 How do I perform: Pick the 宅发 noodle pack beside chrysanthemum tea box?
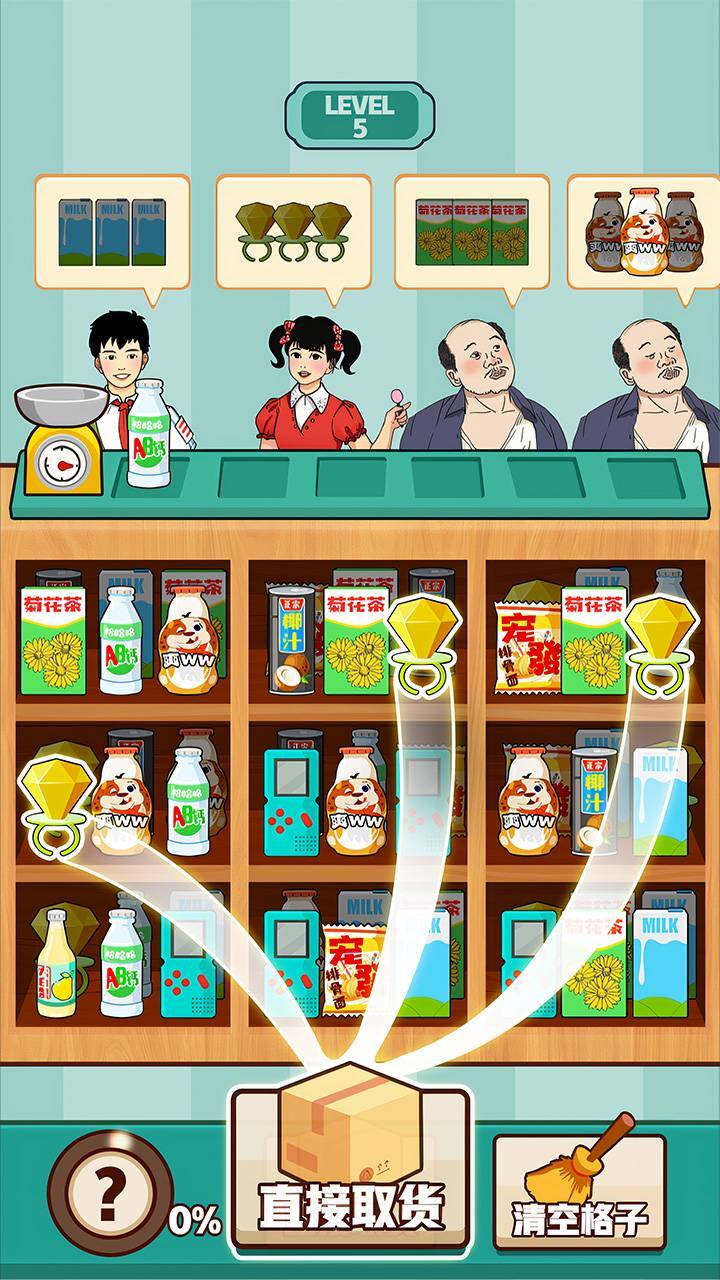[x=524, y=640]
